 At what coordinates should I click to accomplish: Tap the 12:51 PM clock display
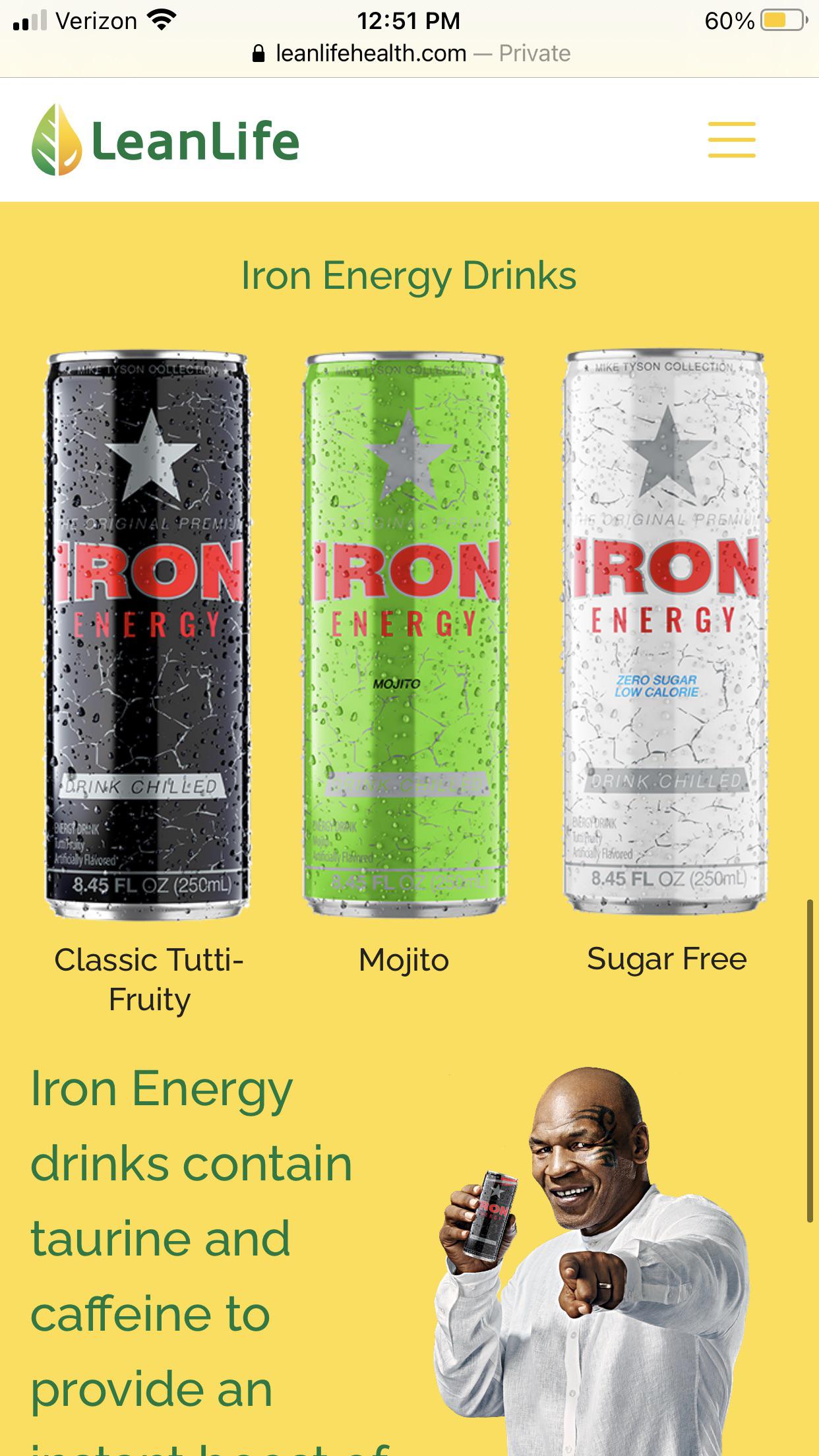(409, 20)
